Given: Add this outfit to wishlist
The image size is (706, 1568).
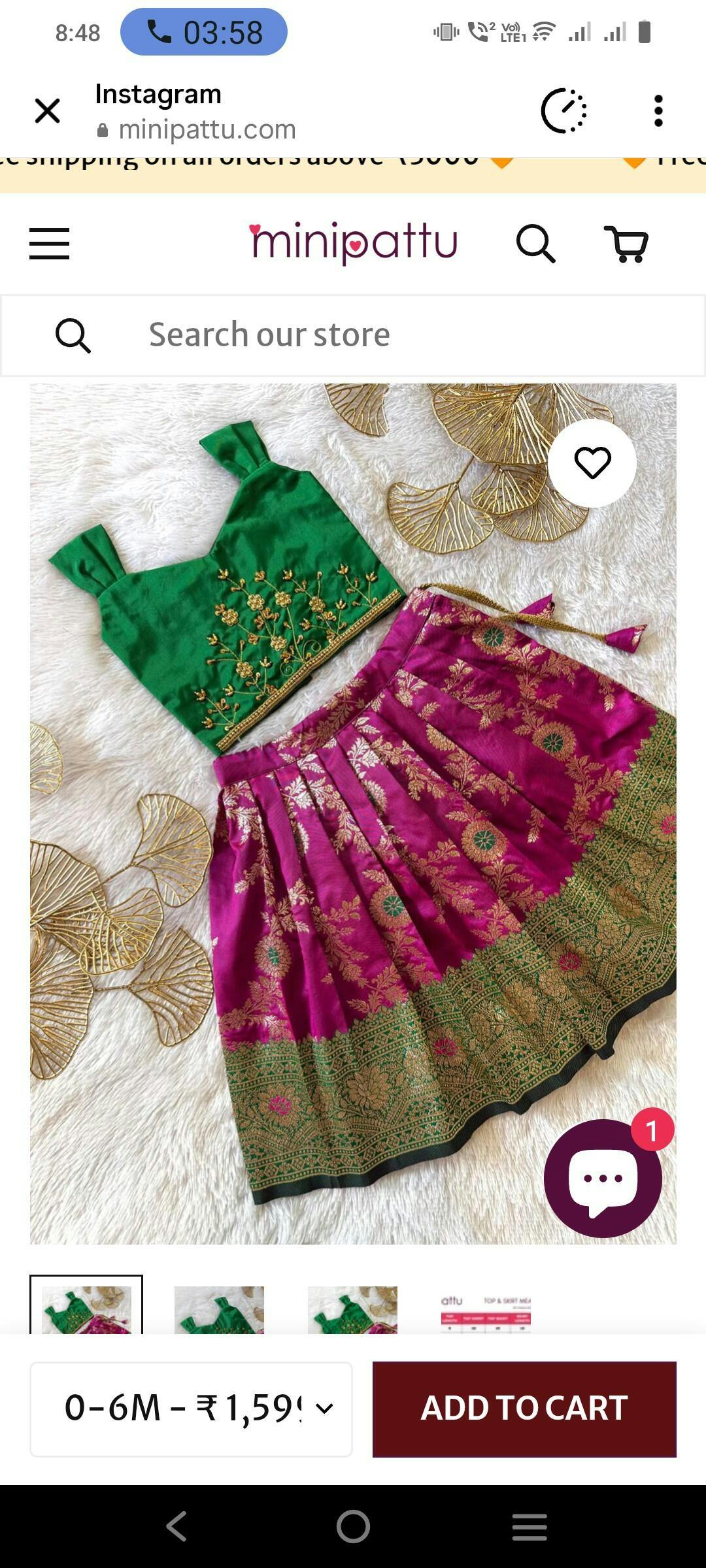Looking at the screenshot, I should coord(592,463).
